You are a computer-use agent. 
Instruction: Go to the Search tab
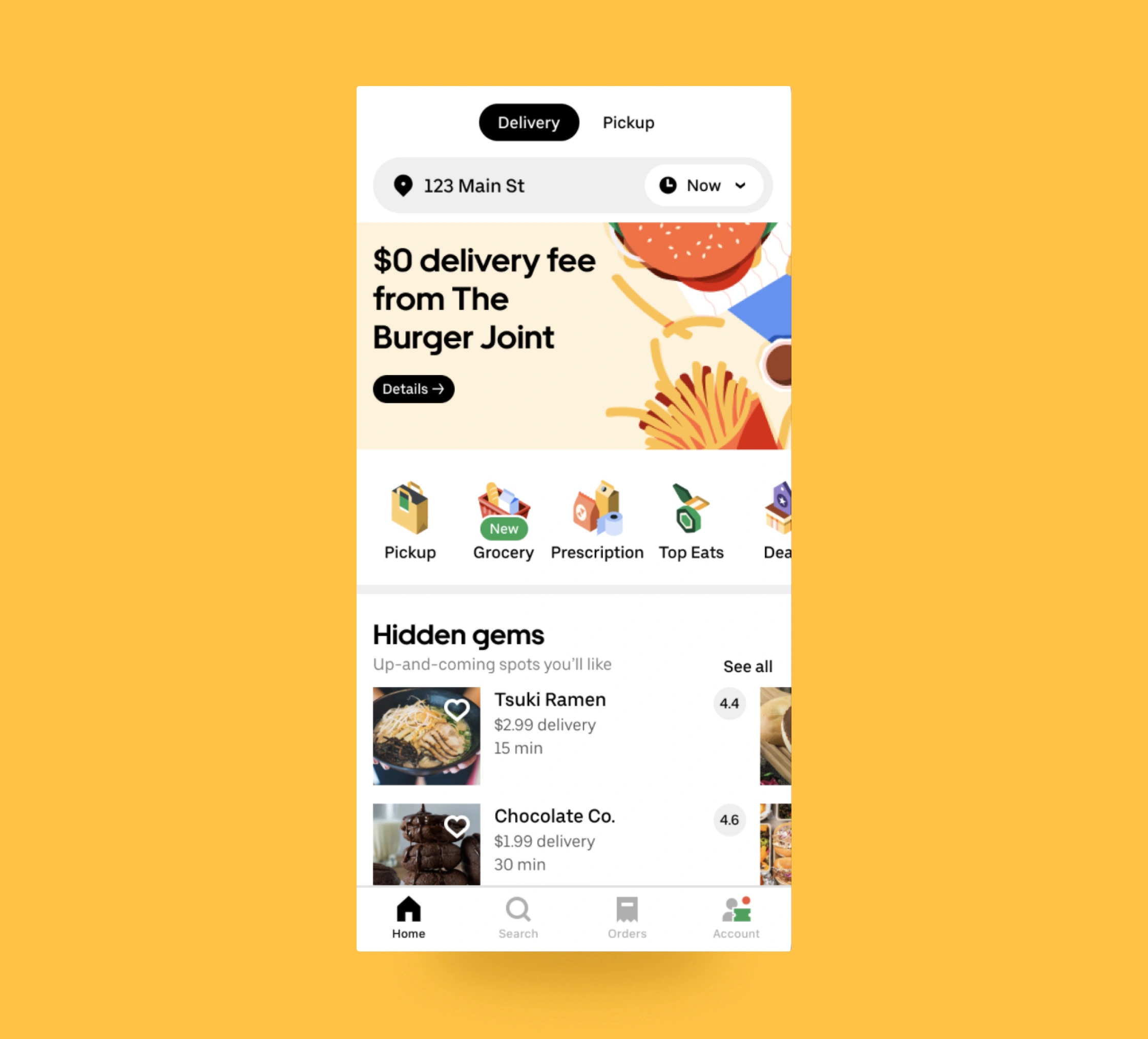pyautogui.click(x=518, y=918)
